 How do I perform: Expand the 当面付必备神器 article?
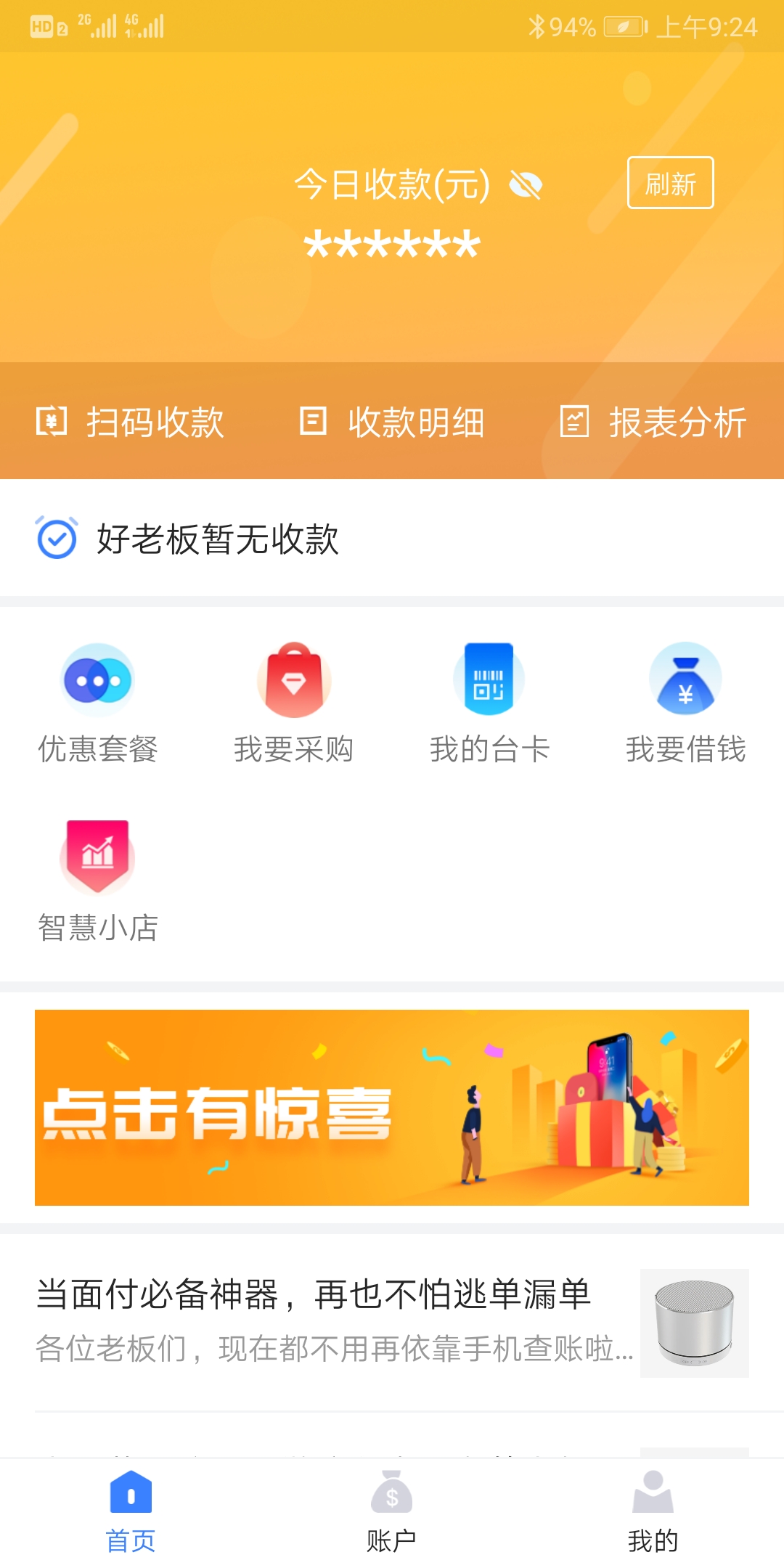tap(312, 1296)
